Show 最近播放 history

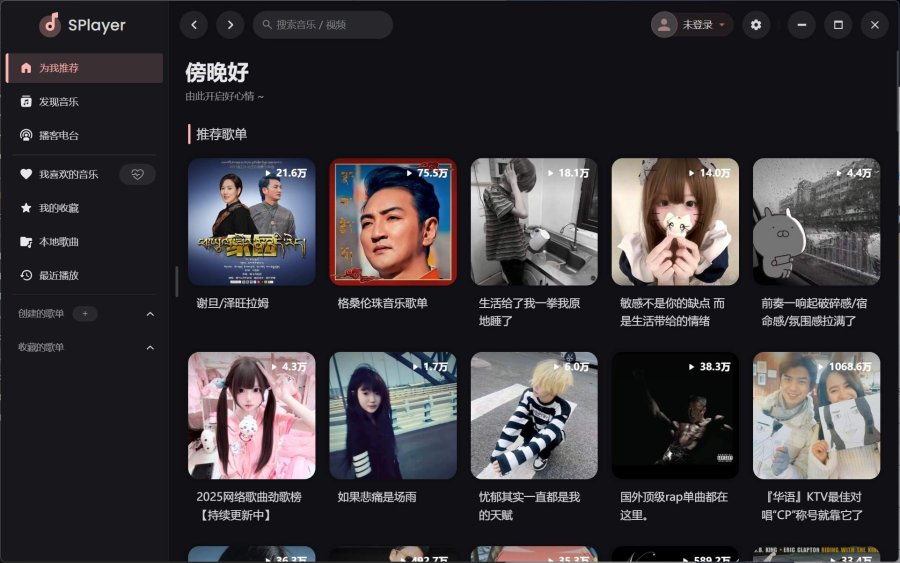(59, 275)
